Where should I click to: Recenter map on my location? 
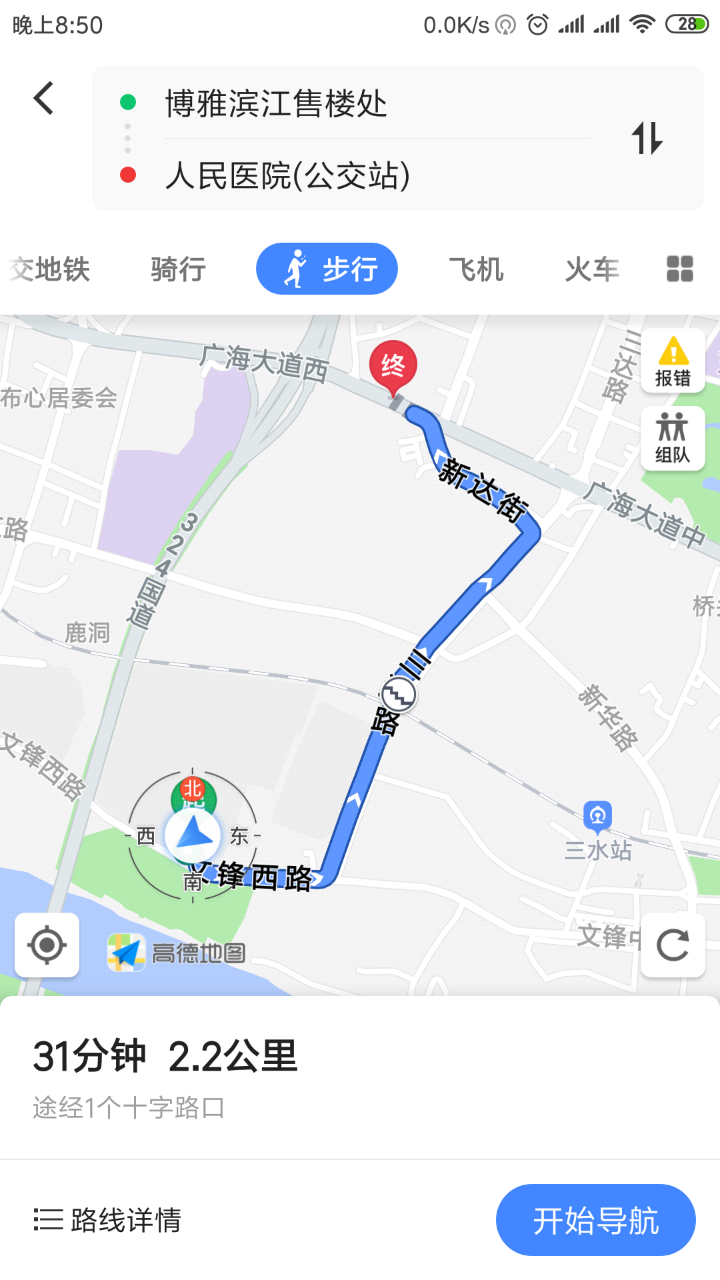coord(47,944)
